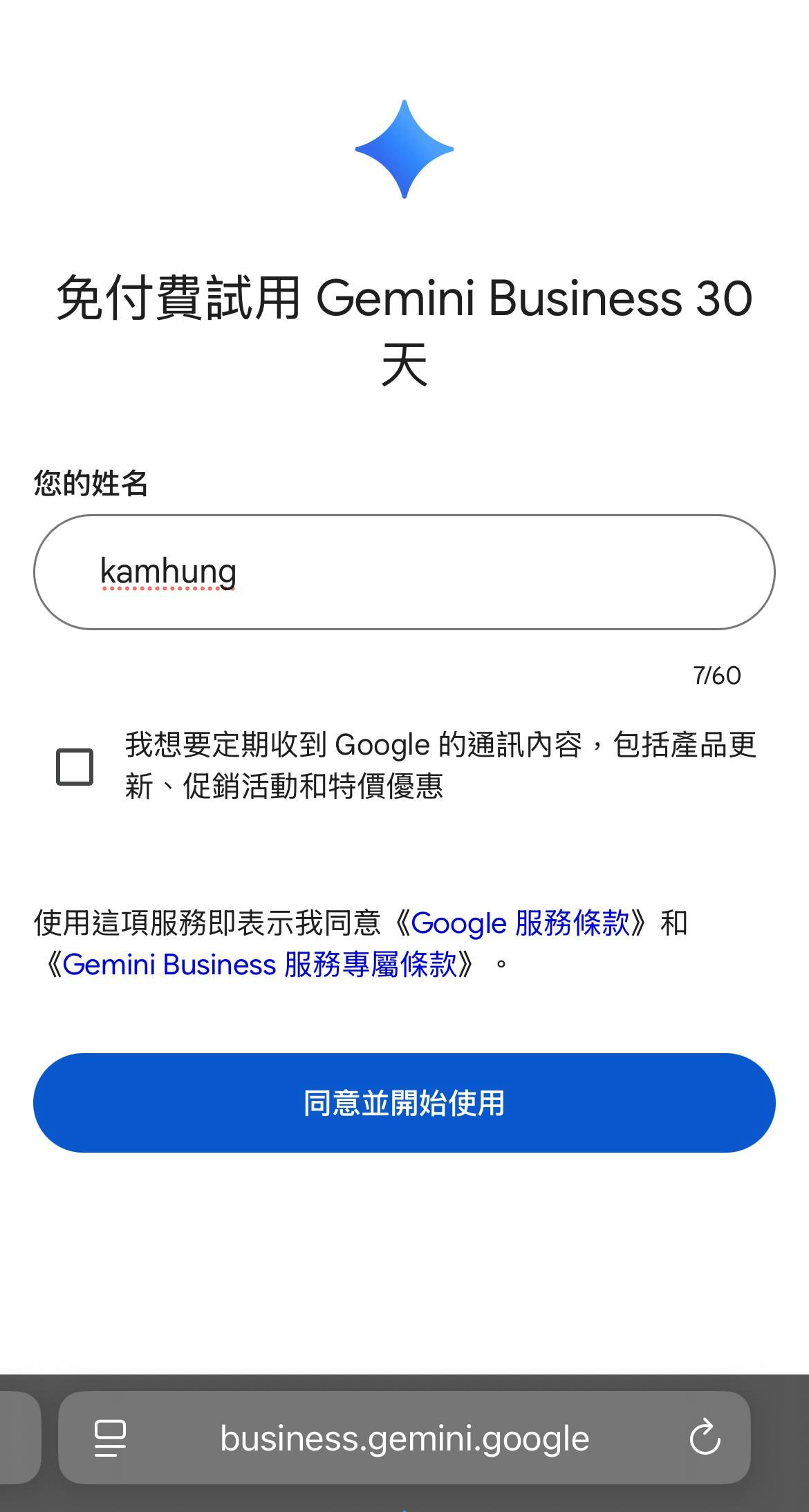809x1512 pixels.
Task: Open the Gemini Business 服務專屬條款 link
Action: coord(261,965)
